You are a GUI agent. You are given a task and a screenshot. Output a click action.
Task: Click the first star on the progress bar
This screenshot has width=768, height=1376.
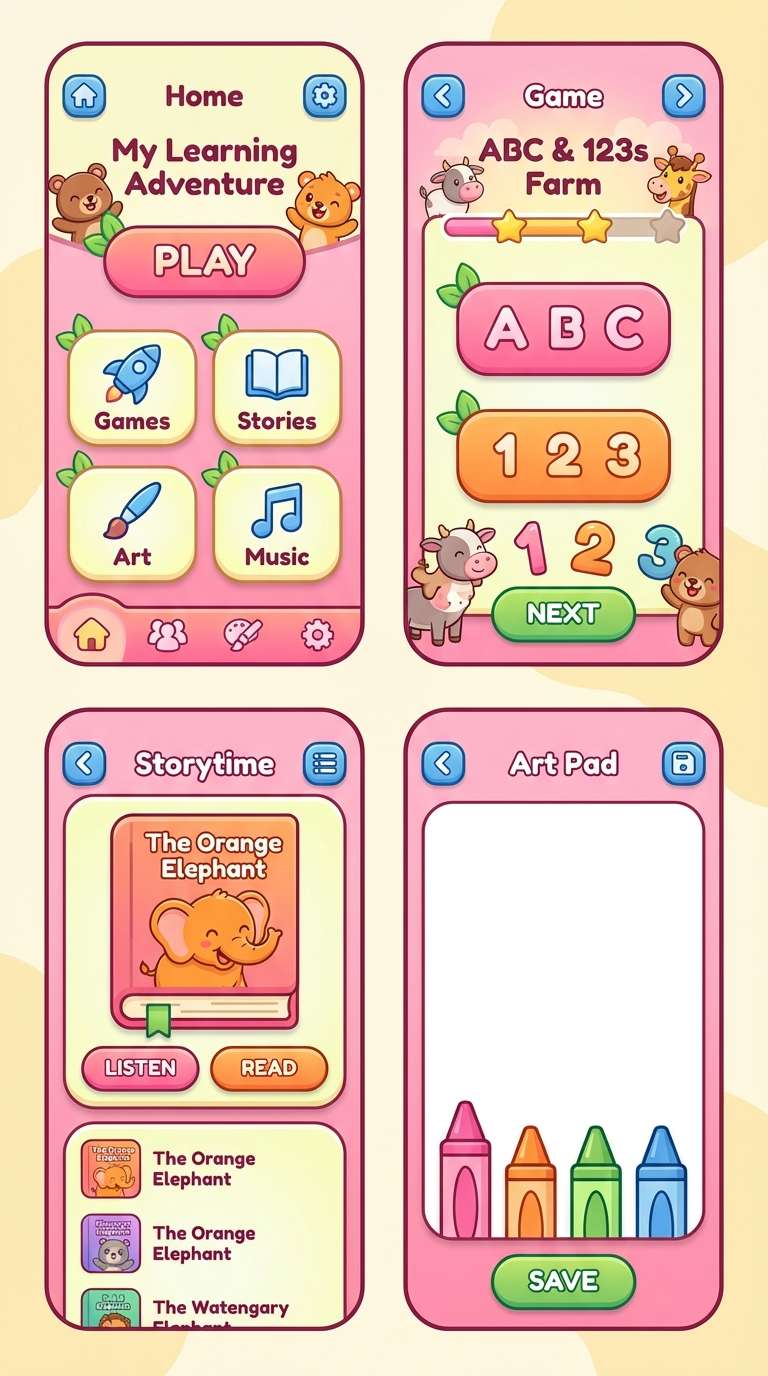pos(510,228)
